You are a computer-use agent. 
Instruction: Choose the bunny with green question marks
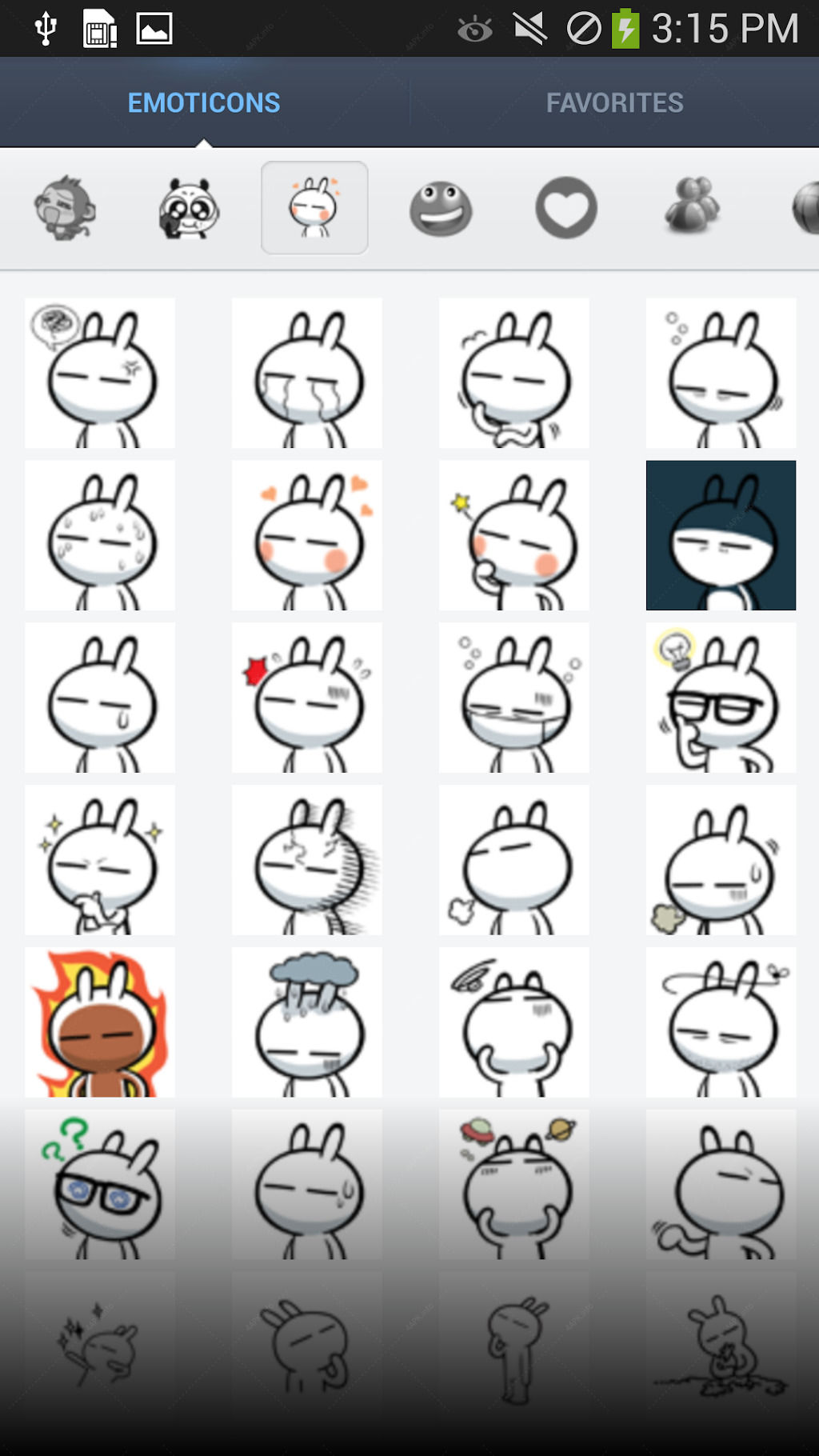(x=100, y=1185)
